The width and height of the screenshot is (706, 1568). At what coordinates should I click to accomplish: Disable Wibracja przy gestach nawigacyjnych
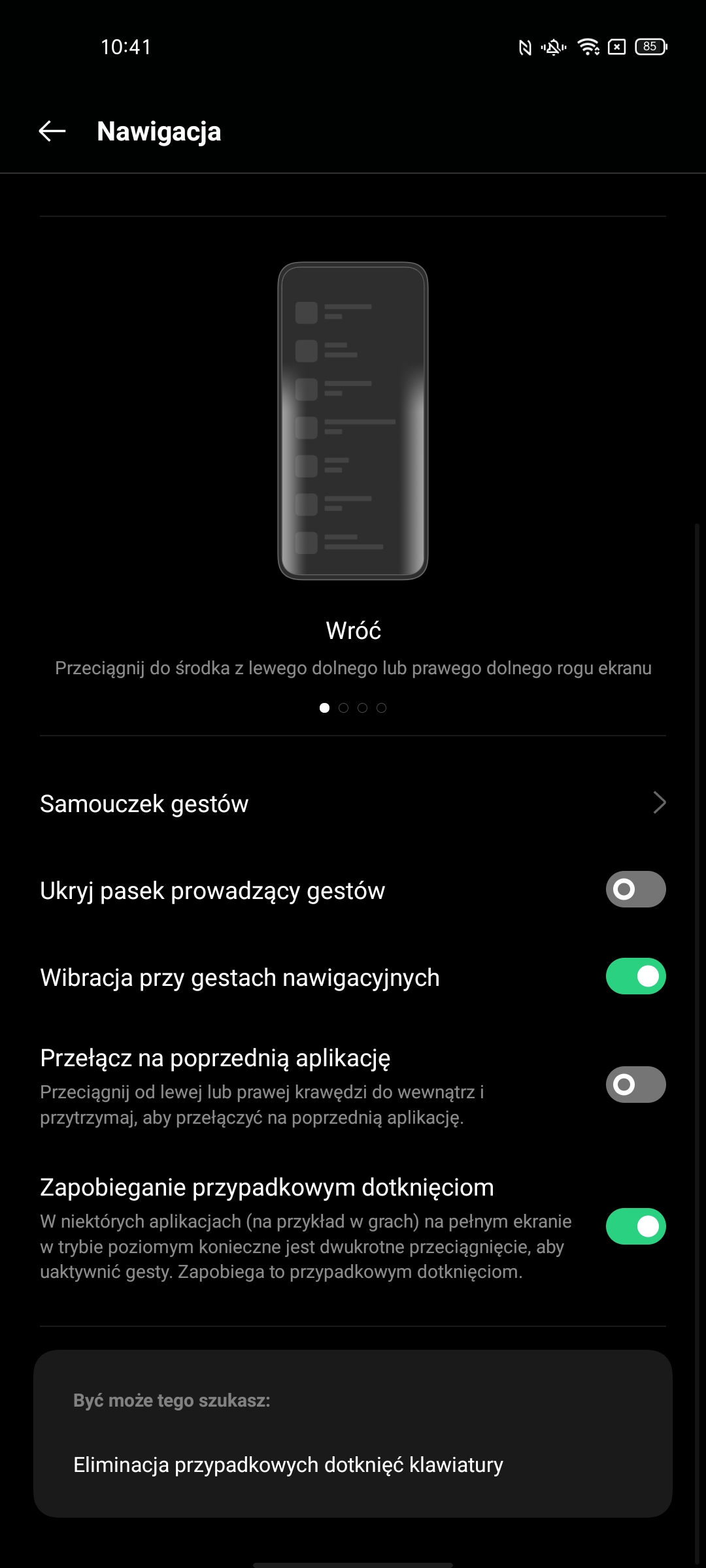pos(635,976)
